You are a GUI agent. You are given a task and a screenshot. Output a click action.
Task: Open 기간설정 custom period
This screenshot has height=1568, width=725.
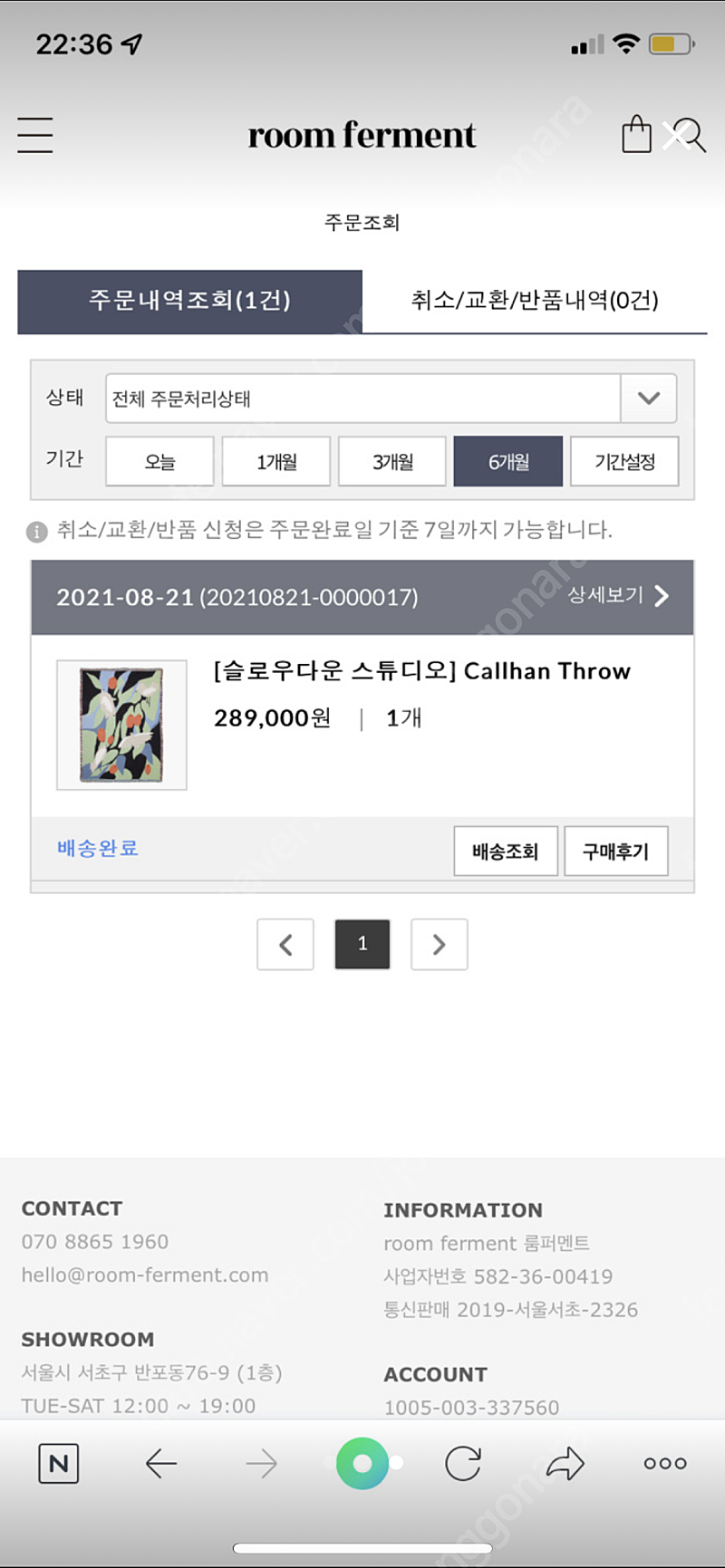click(x=624, y=462)
